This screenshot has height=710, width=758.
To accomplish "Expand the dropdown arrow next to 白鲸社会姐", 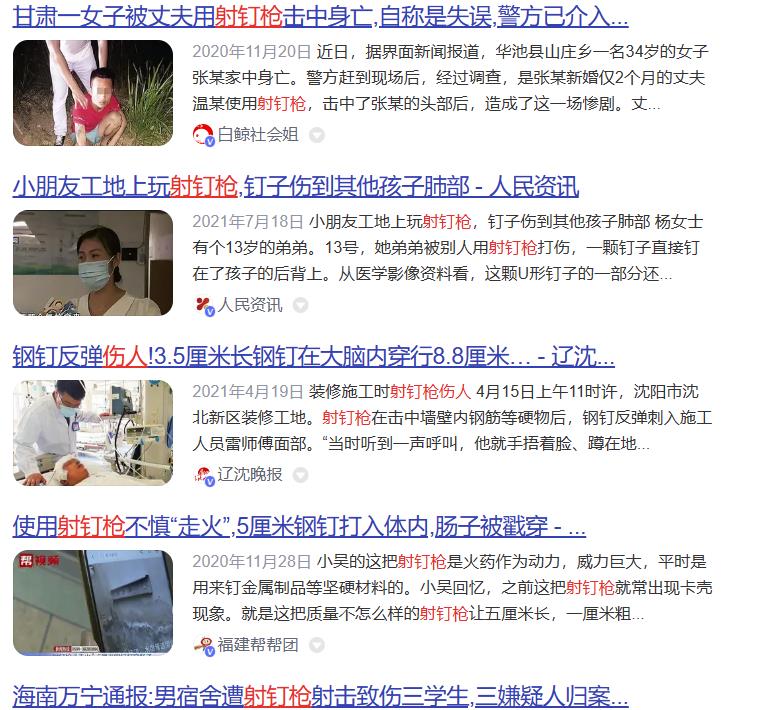I will point(316,135).
